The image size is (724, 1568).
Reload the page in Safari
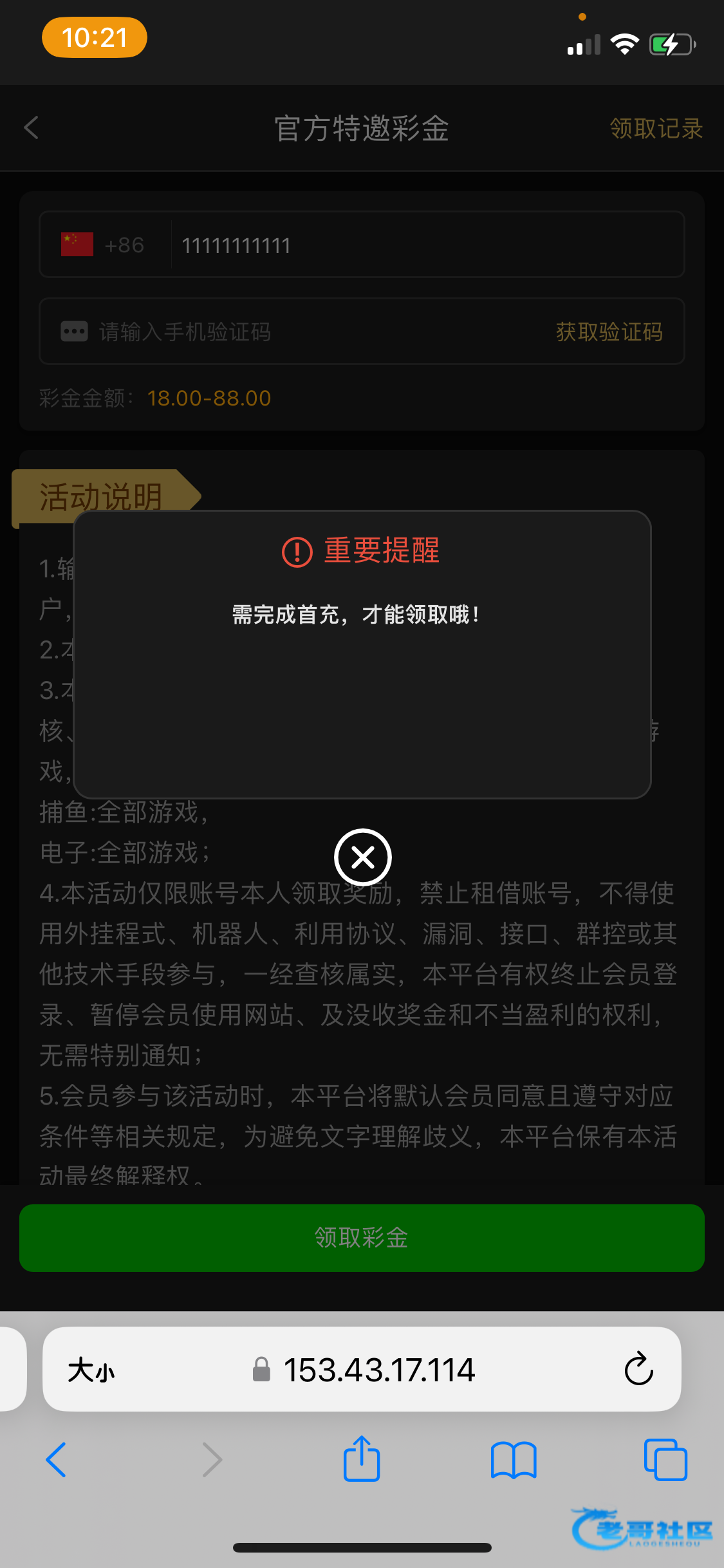click(638, 1369)
